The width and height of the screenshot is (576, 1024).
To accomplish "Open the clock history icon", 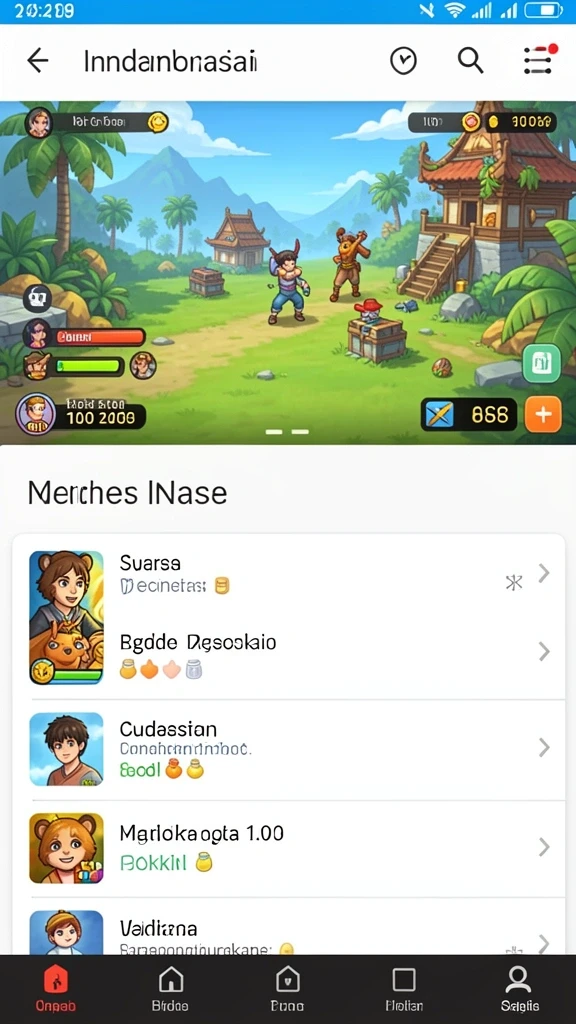I will pos(403,61).
